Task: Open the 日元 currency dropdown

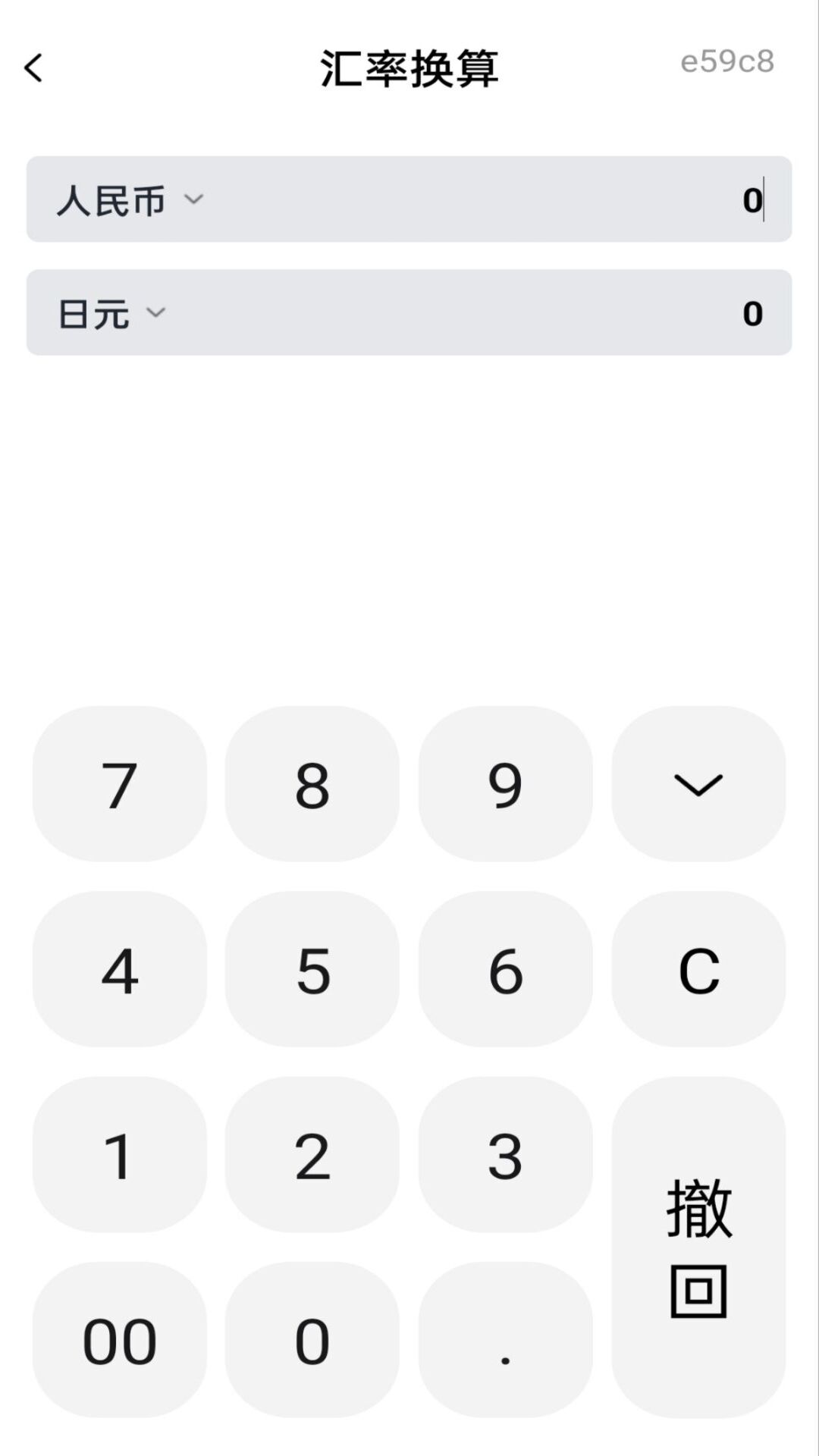Action: coord(111,313)
